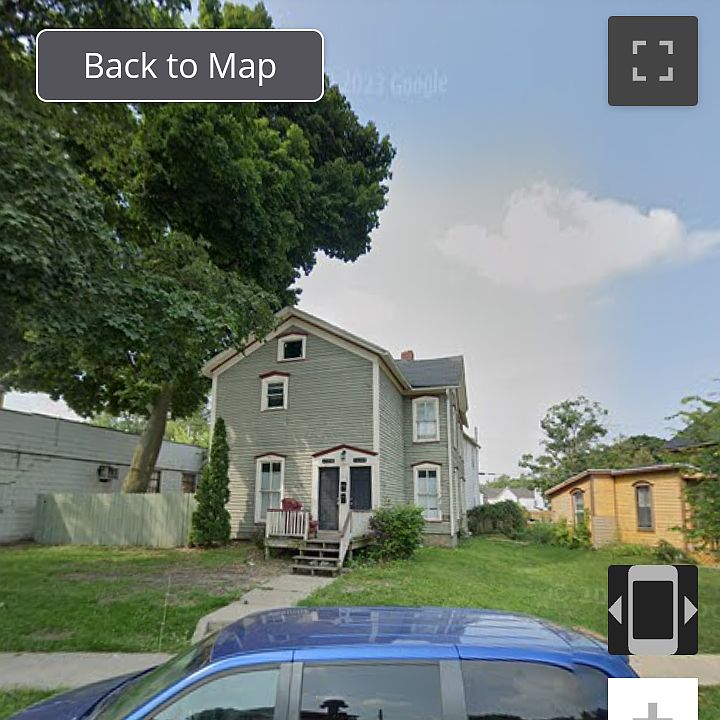Tap the Back to Map button
Viewport: 720px width, 720px height.
180,66
